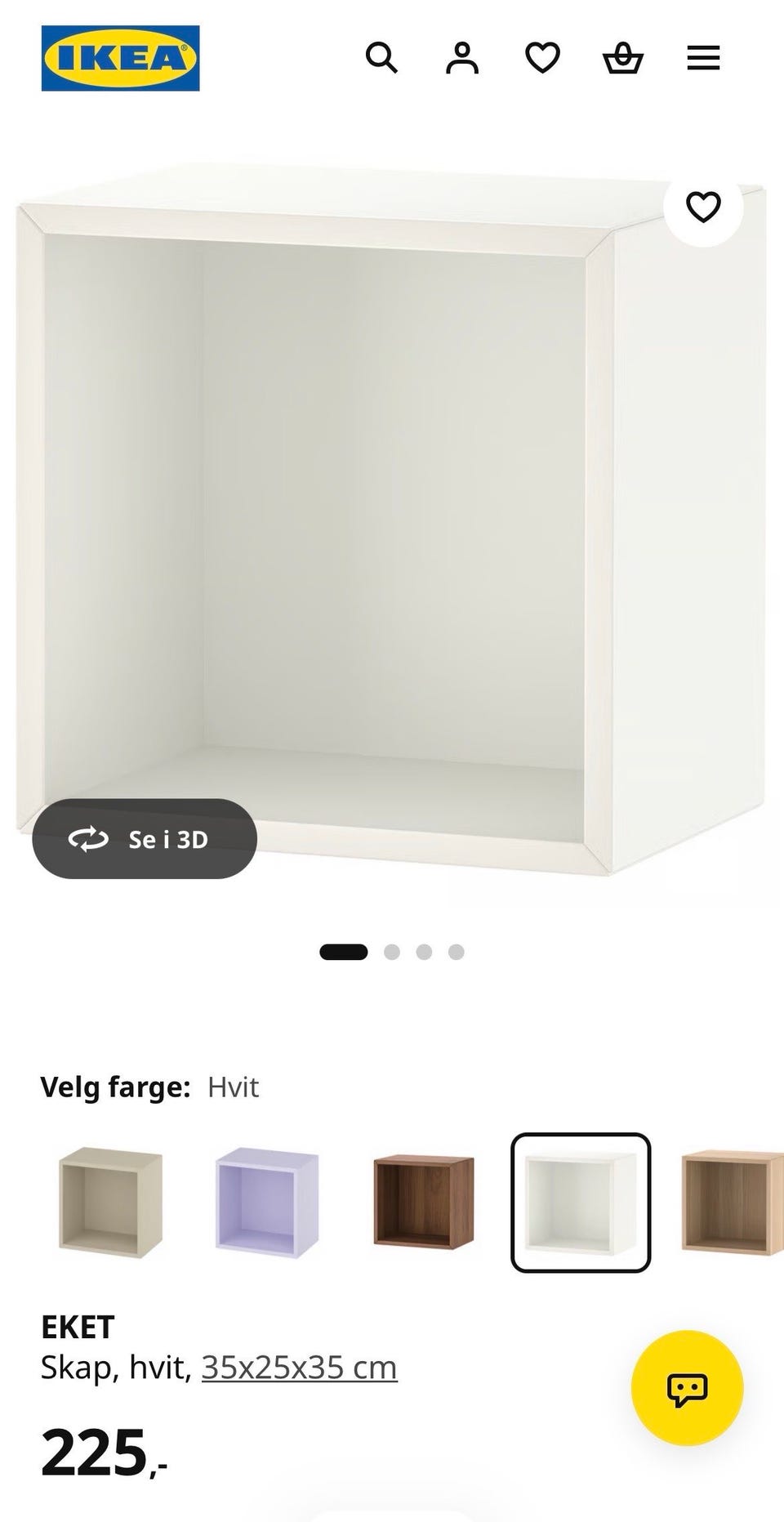This screenshot has height=1522, width=784.
Task: Open the 35x25x35 cm size link
Action: 299,1368
